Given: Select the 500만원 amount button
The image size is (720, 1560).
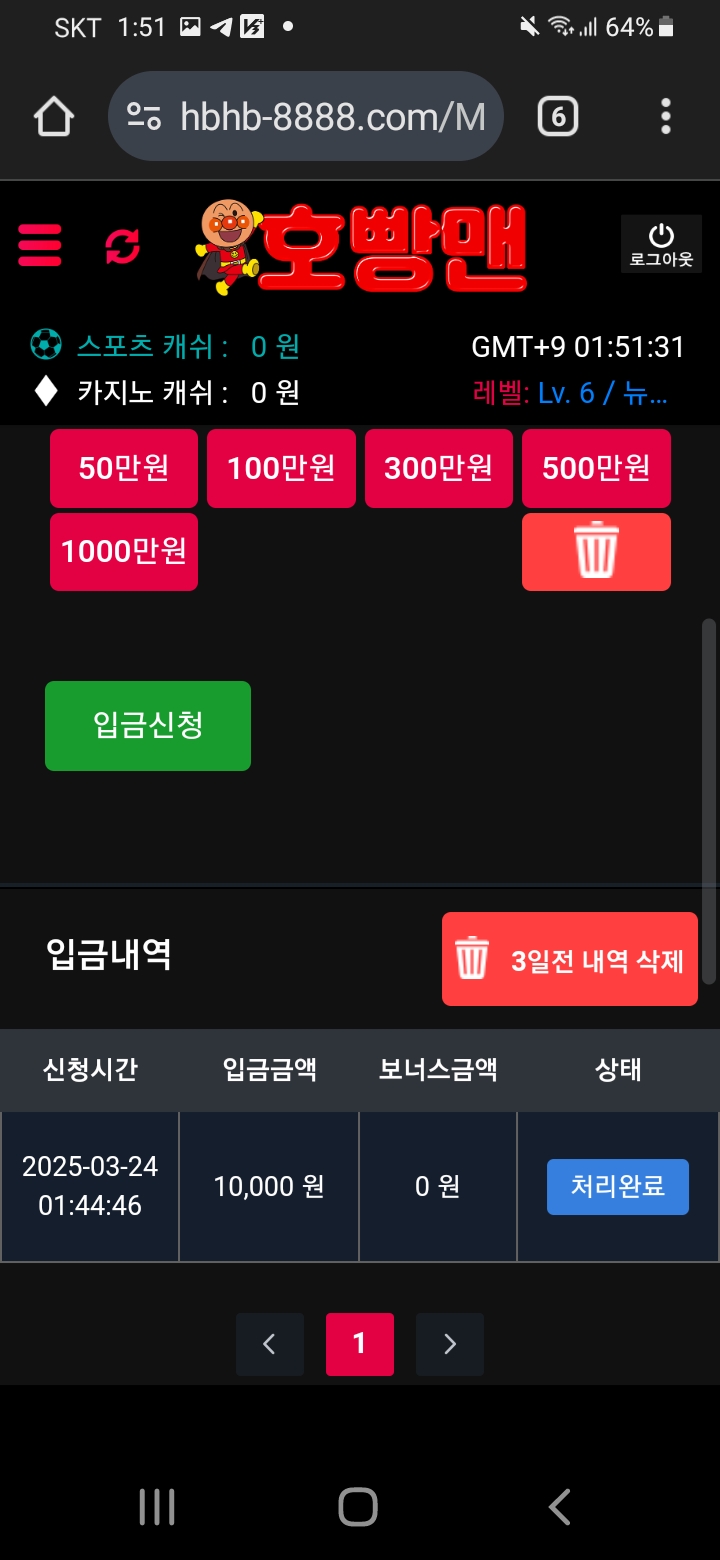Looking at the screenshot, I should click(x=596, y=468).
